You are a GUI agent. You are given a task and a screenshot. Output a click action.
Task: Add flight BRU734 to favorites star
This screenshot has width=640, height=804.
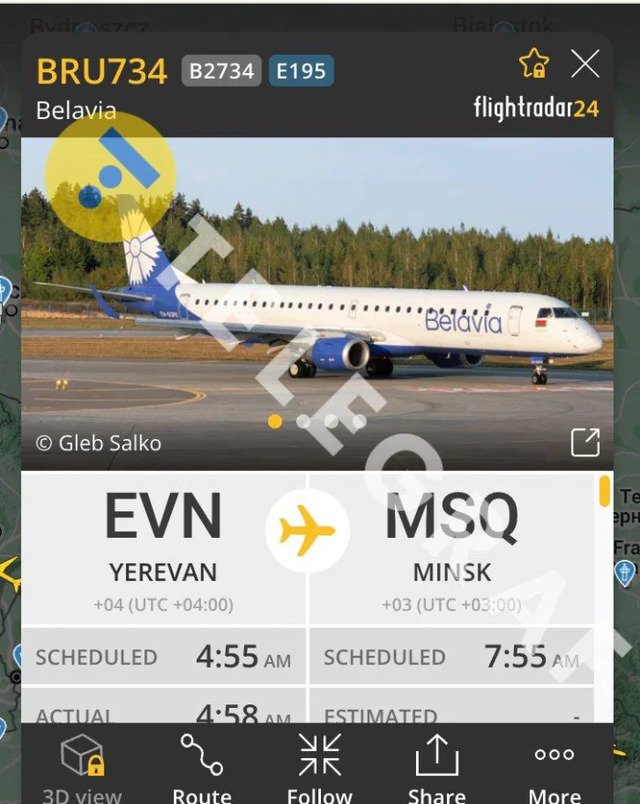pos(534,65)
